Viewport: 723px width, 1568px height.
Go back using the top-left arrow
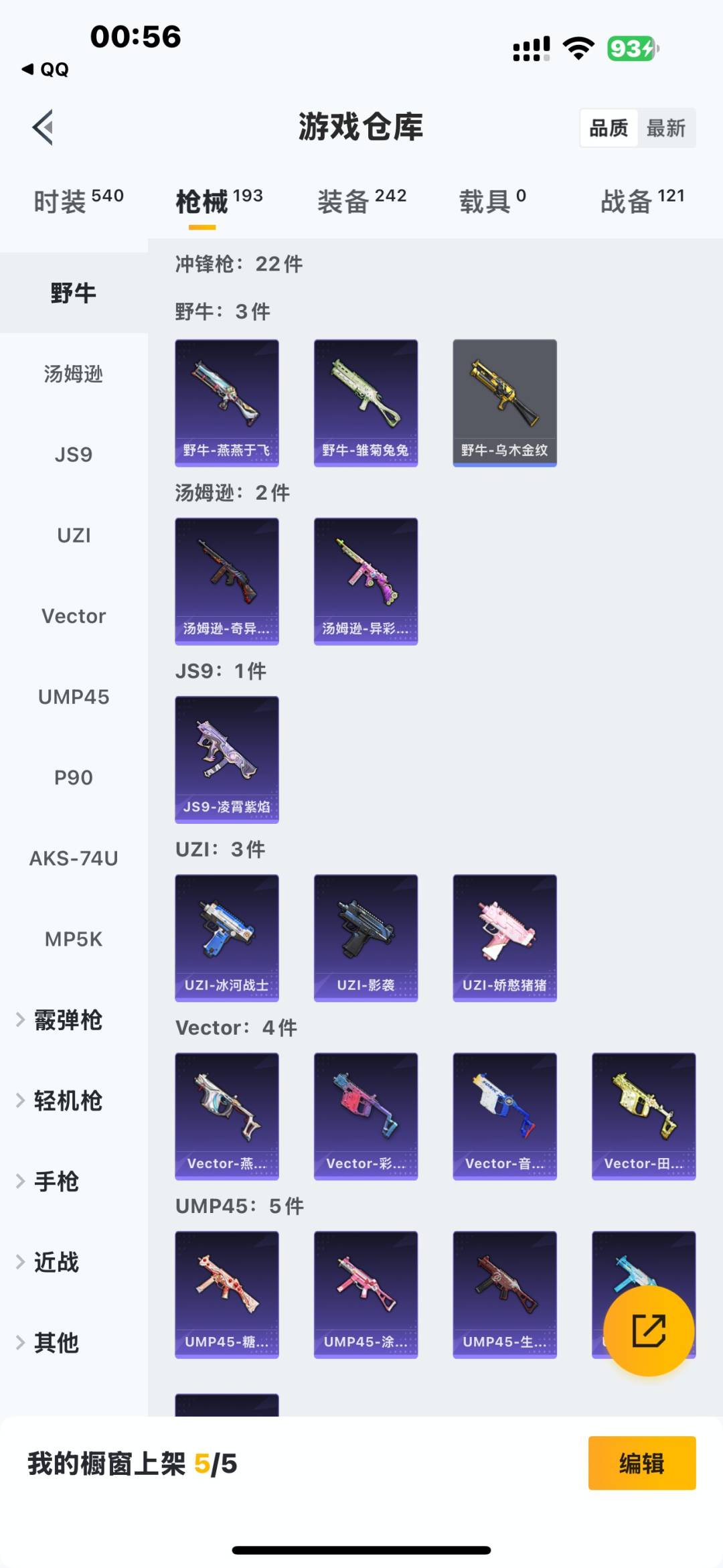(x=44, y=127)
